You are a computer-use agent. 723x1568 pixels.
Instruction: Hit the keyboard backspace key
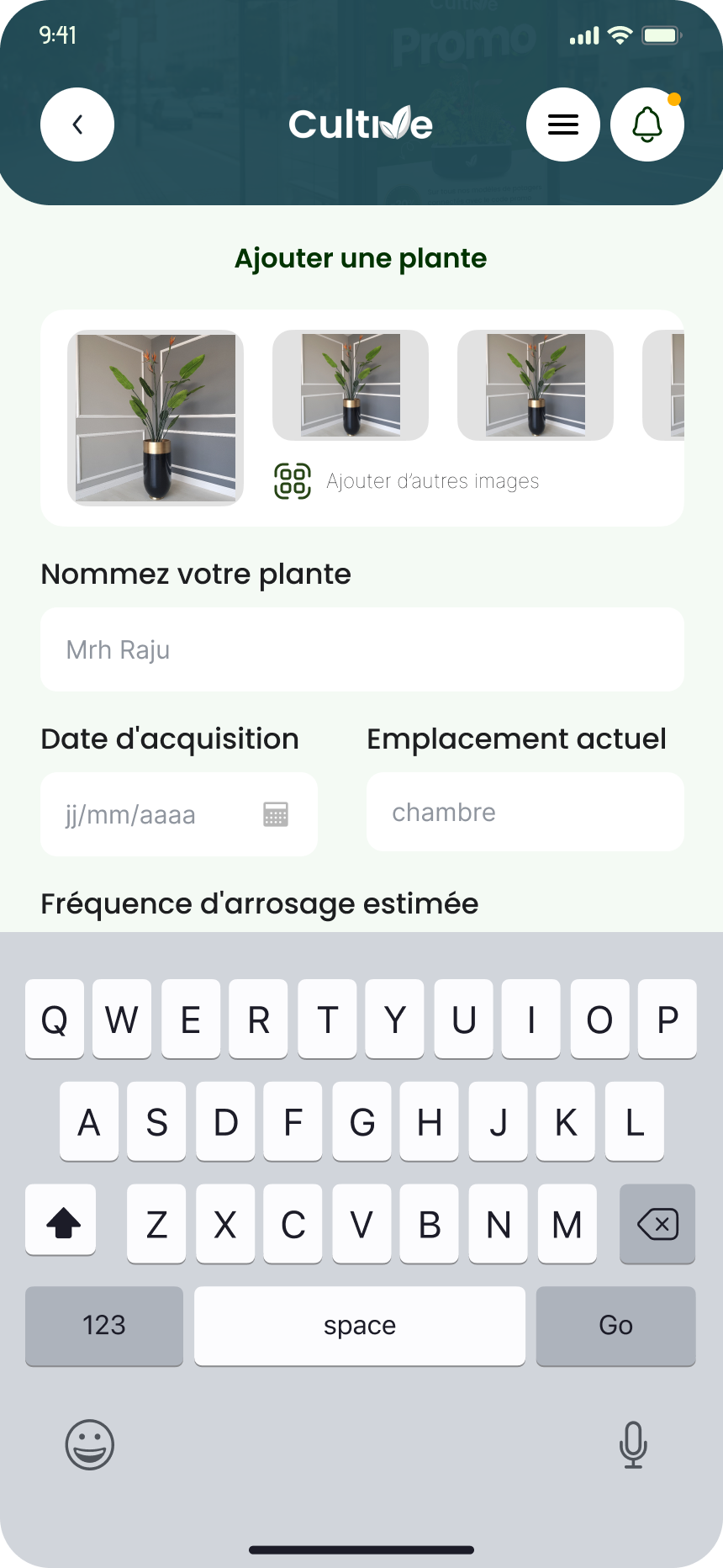coord(657,1224)
